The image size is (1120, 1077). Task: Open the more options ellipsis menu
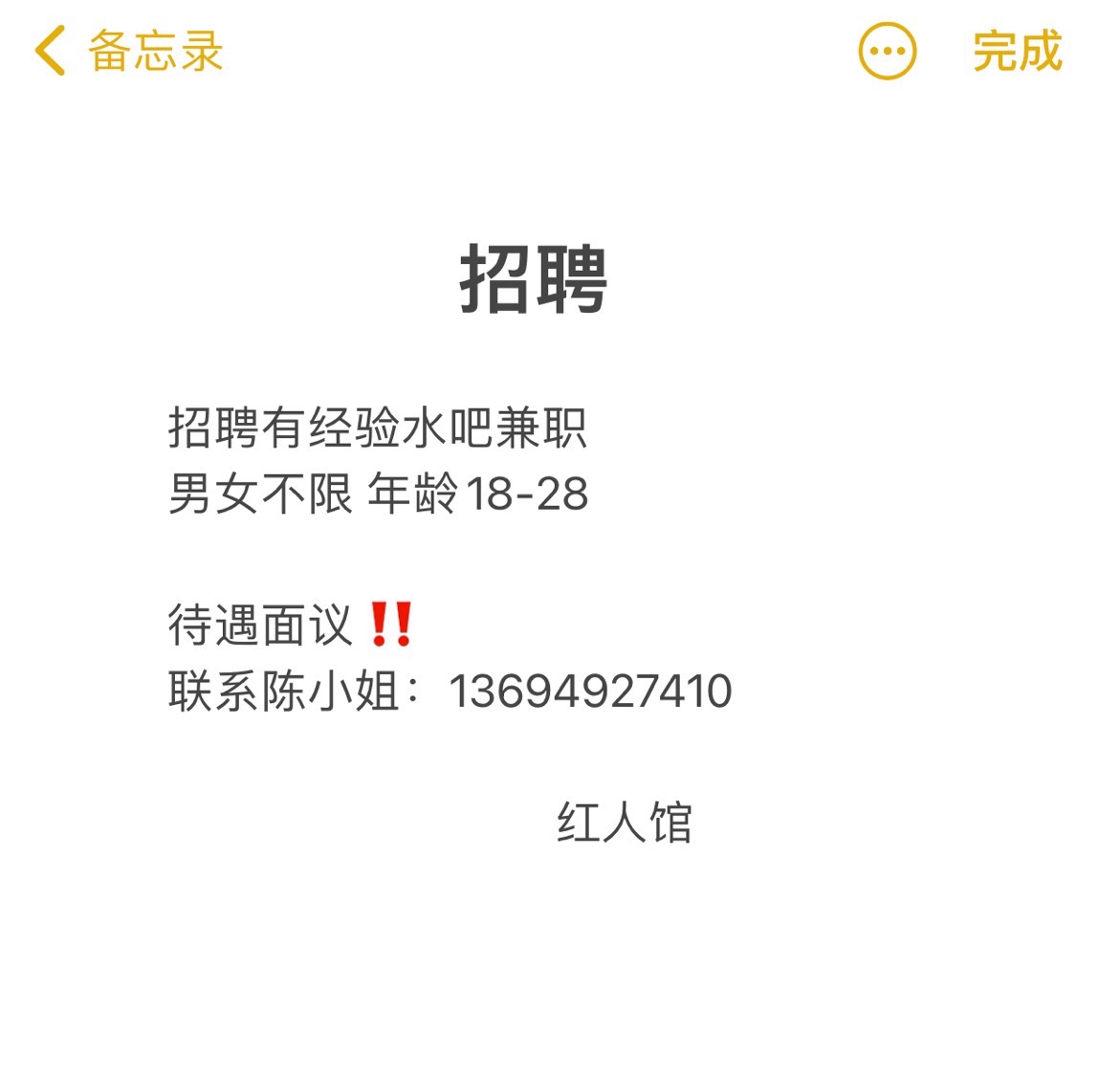coord(887,52)
